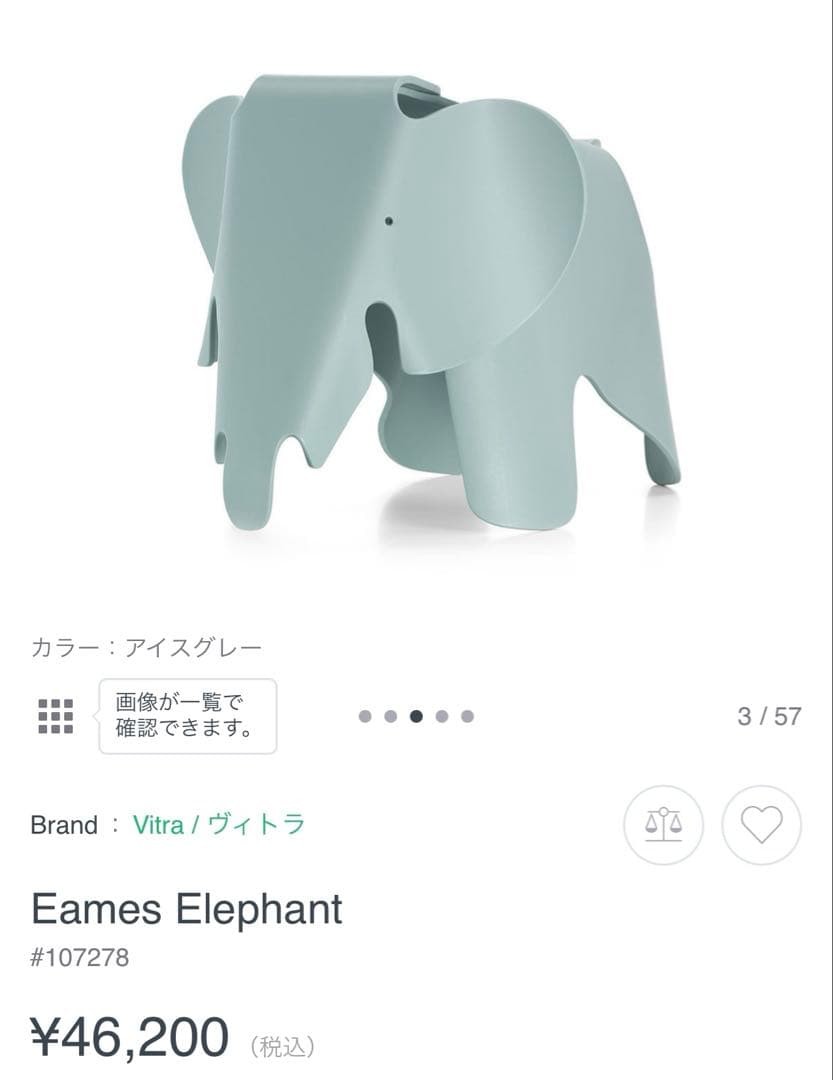
Task: Tap the Brand row label
Action: 62,826
